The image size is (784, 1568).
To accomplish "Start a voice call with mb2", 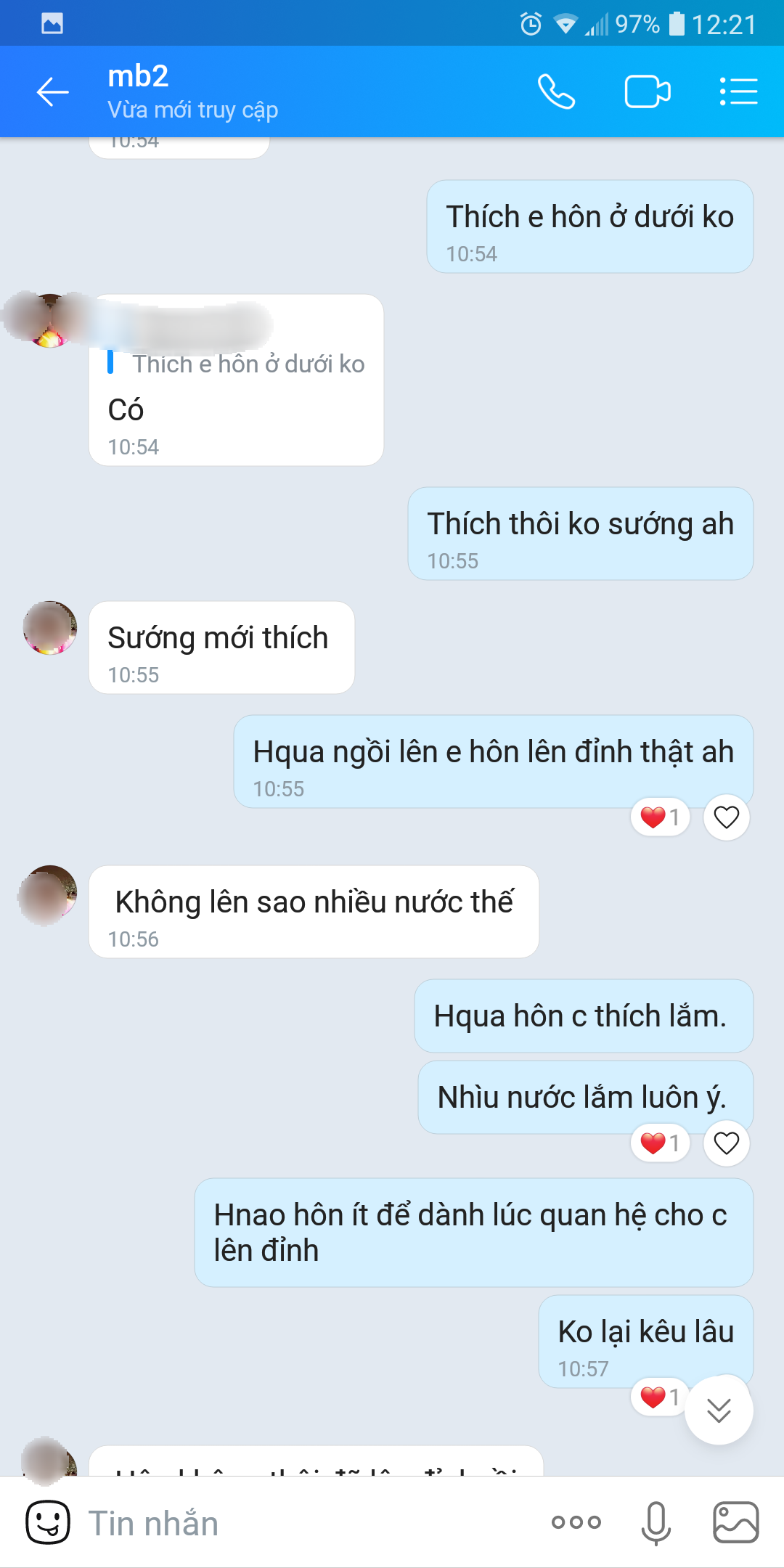I will [556, 92].
